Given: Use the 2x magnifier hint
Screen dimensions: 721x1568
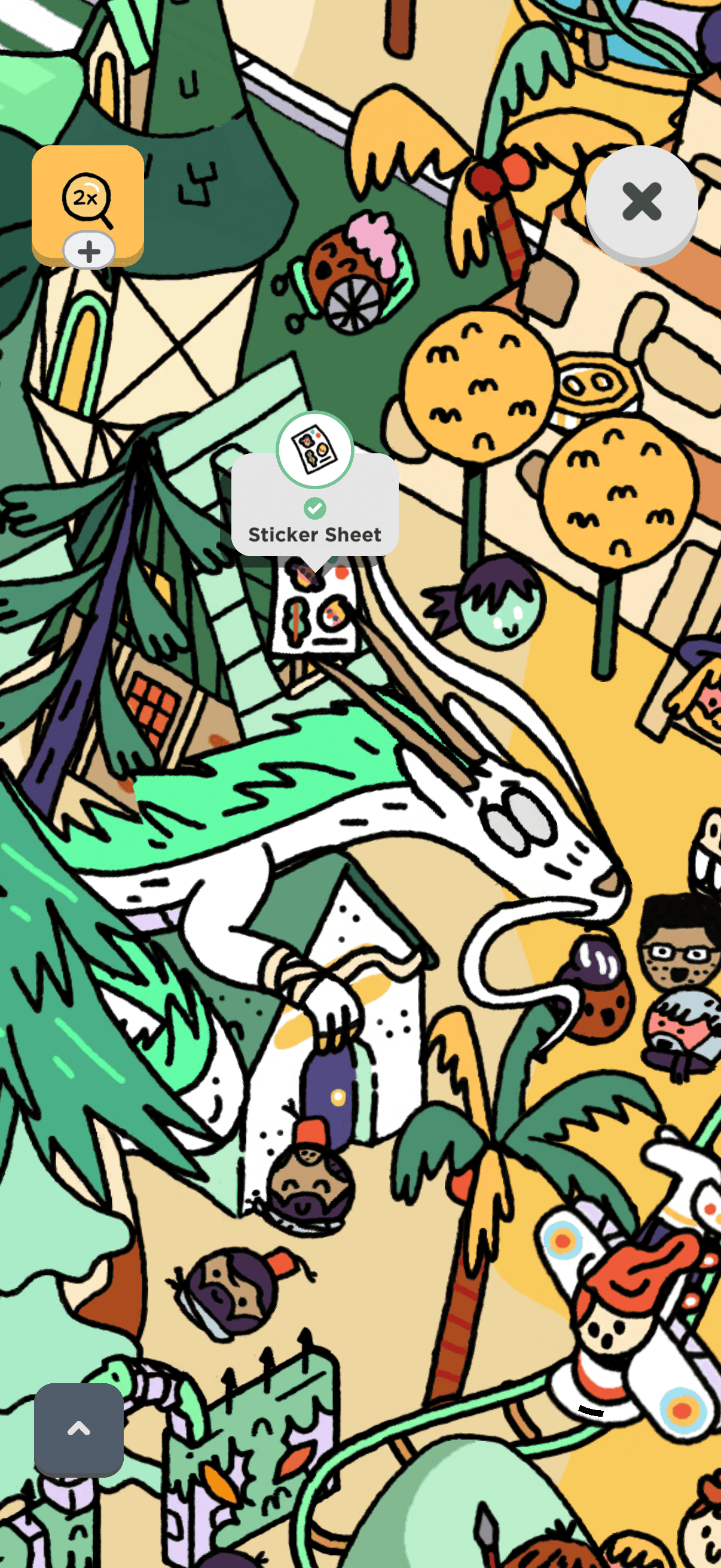Looking at the screenshot, I should tap(87, 200).
